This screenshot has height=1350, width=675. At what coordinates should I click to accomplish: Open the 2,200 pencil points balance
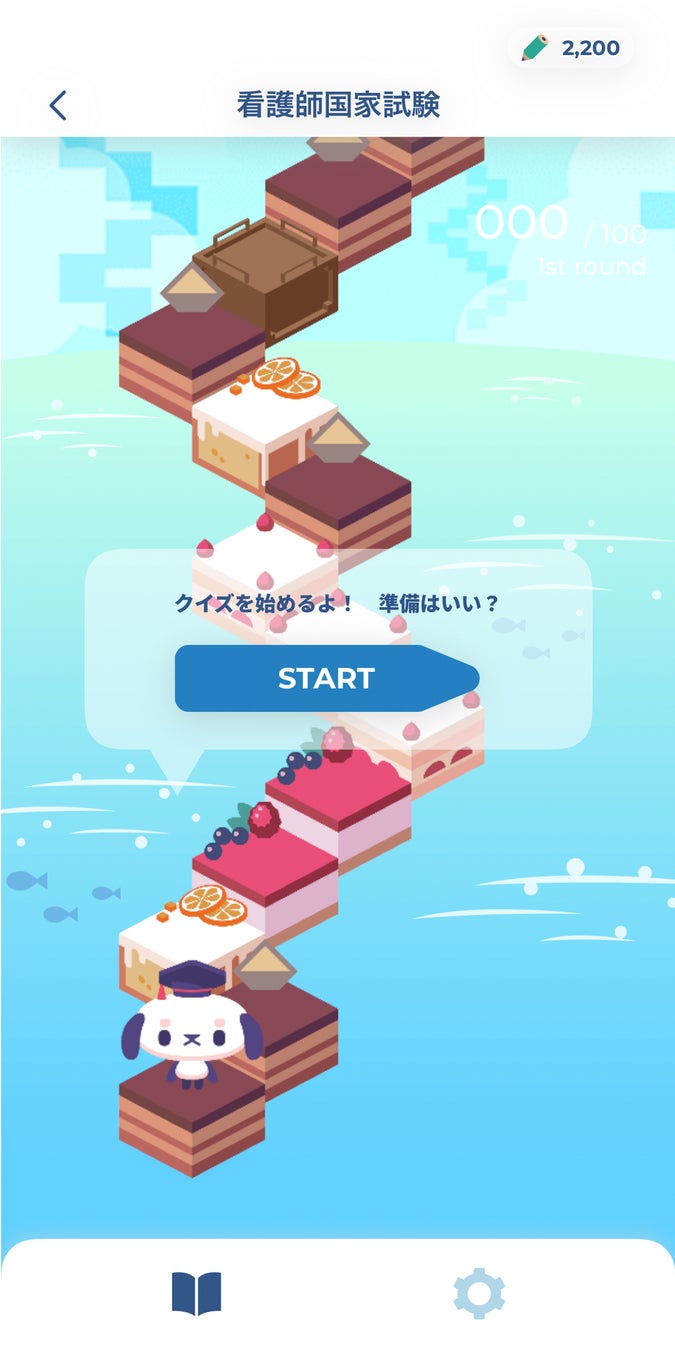click(572, 48)
